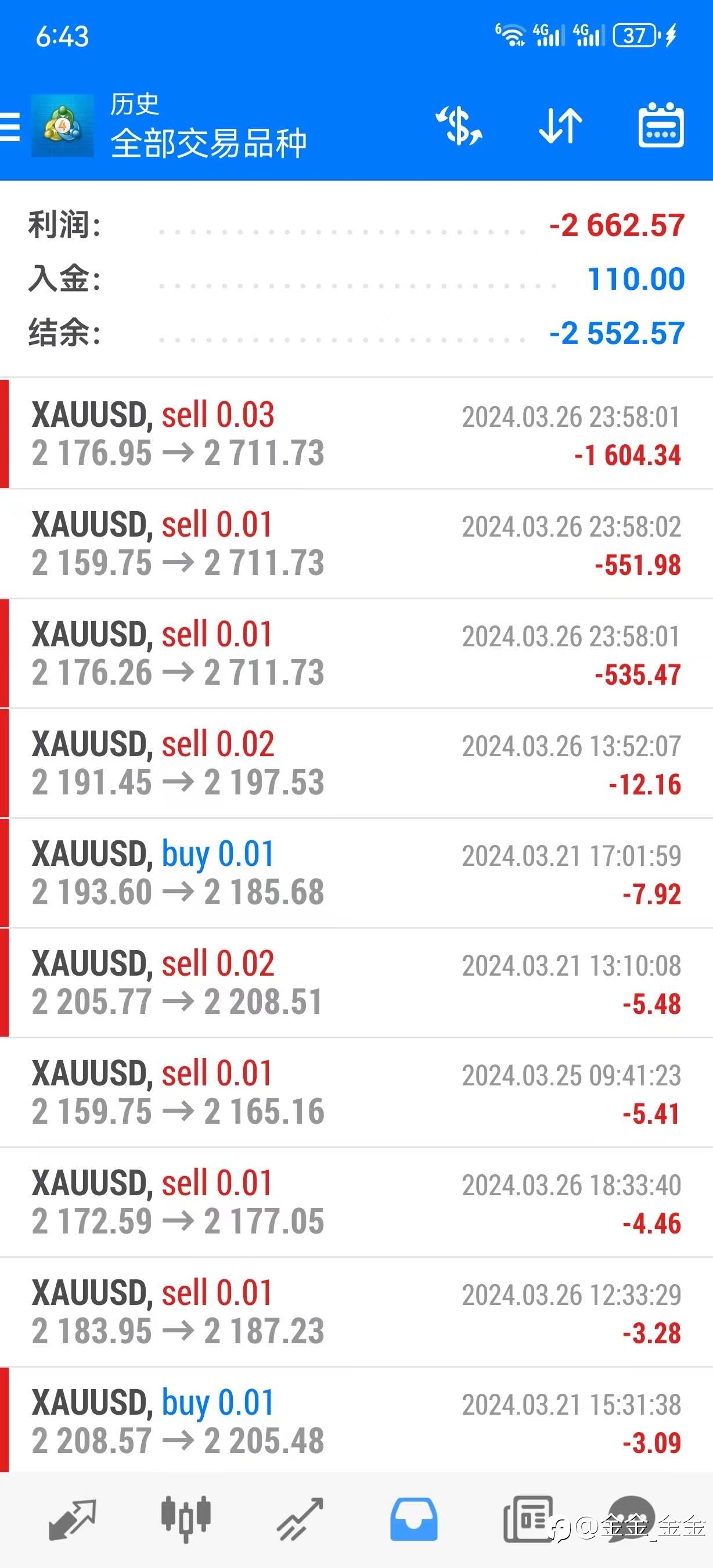Switch to the candlestick chart tab
This screenshot has width=713, height=1568.
click(x=186, y=1519)
